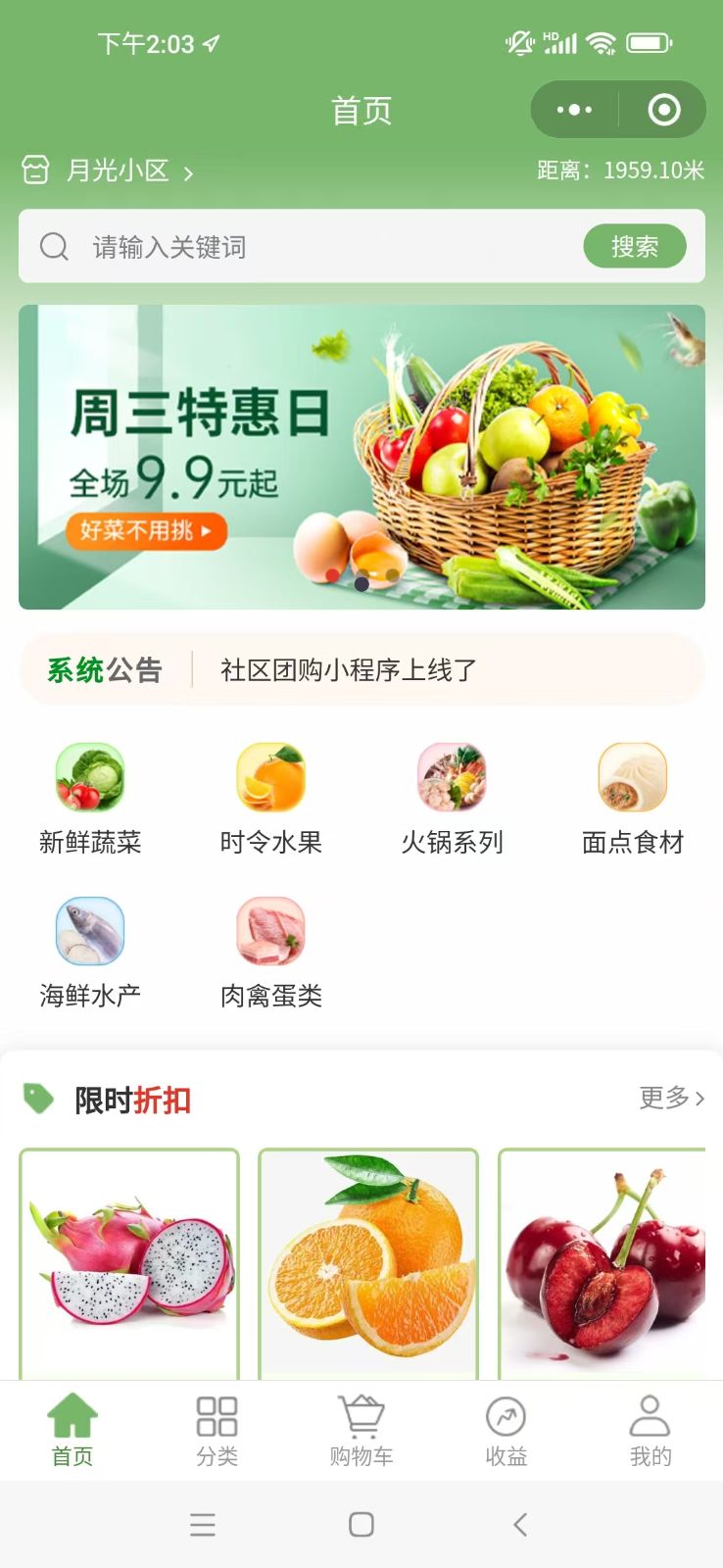Open the dragon fruit product card
723x1568 pixels.
129,1264
